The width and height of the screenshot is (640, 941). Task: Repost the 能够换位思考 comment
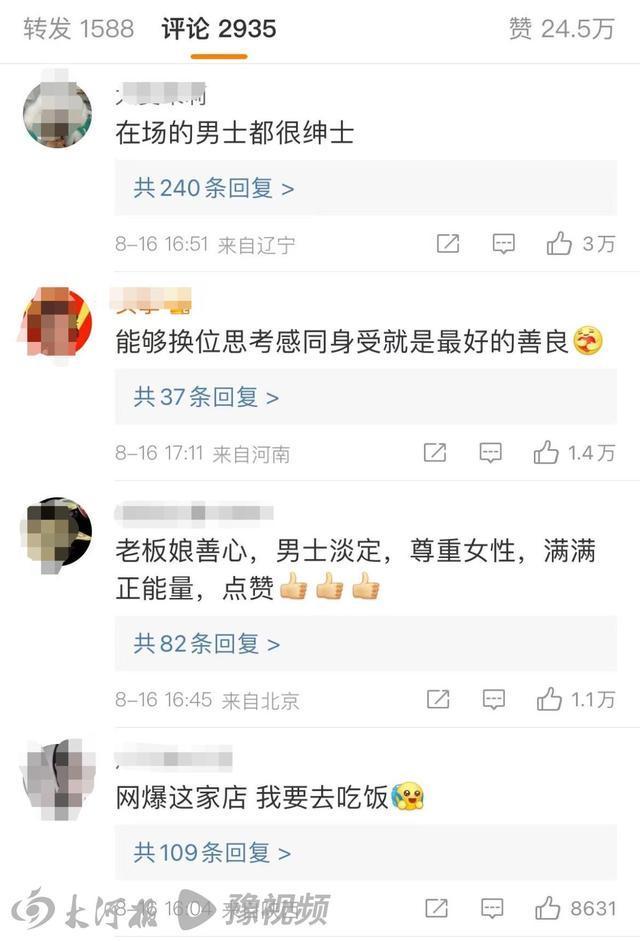[434, 453]
